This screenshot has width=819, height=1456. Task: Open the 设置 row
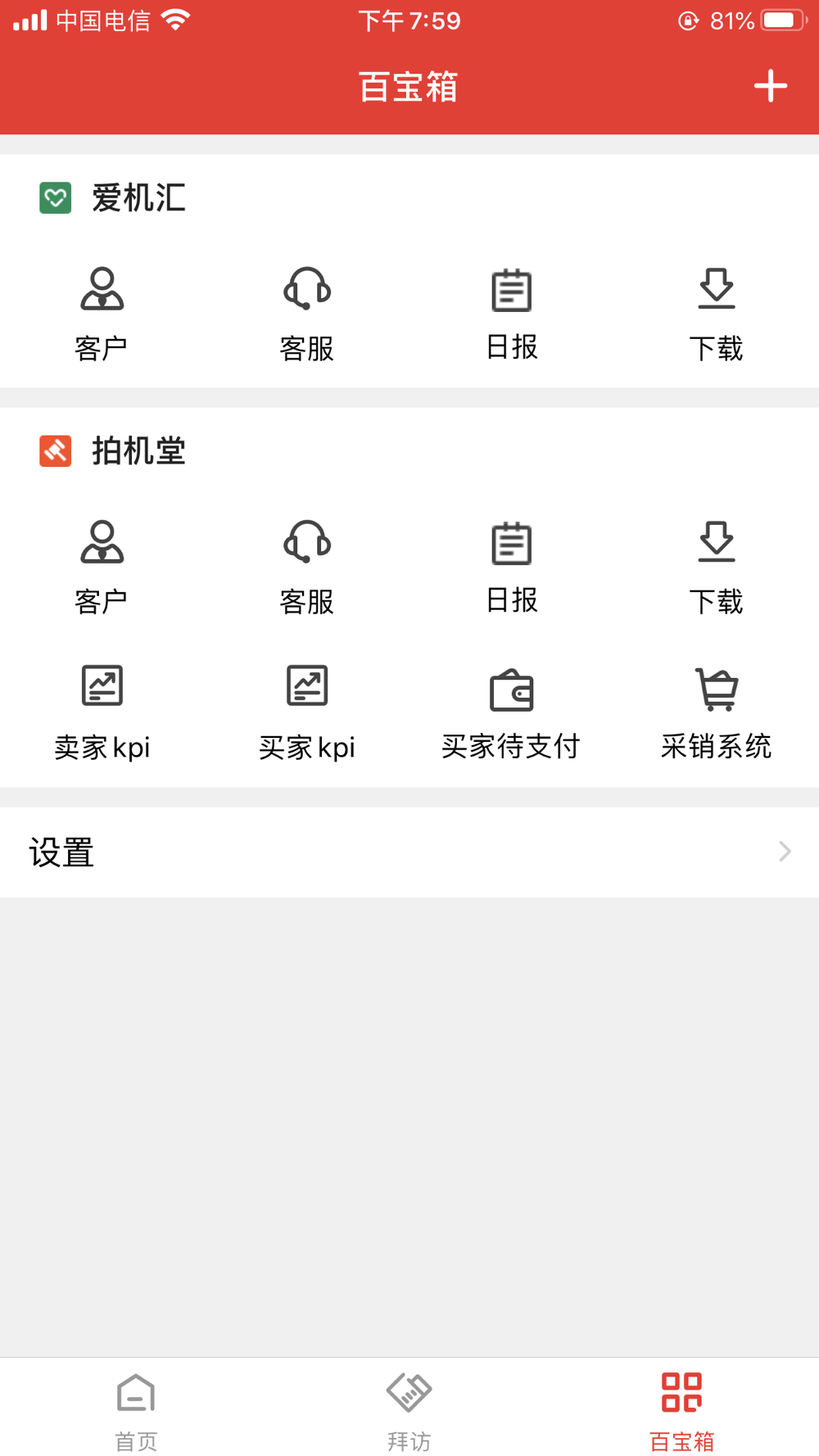point(409,852)
